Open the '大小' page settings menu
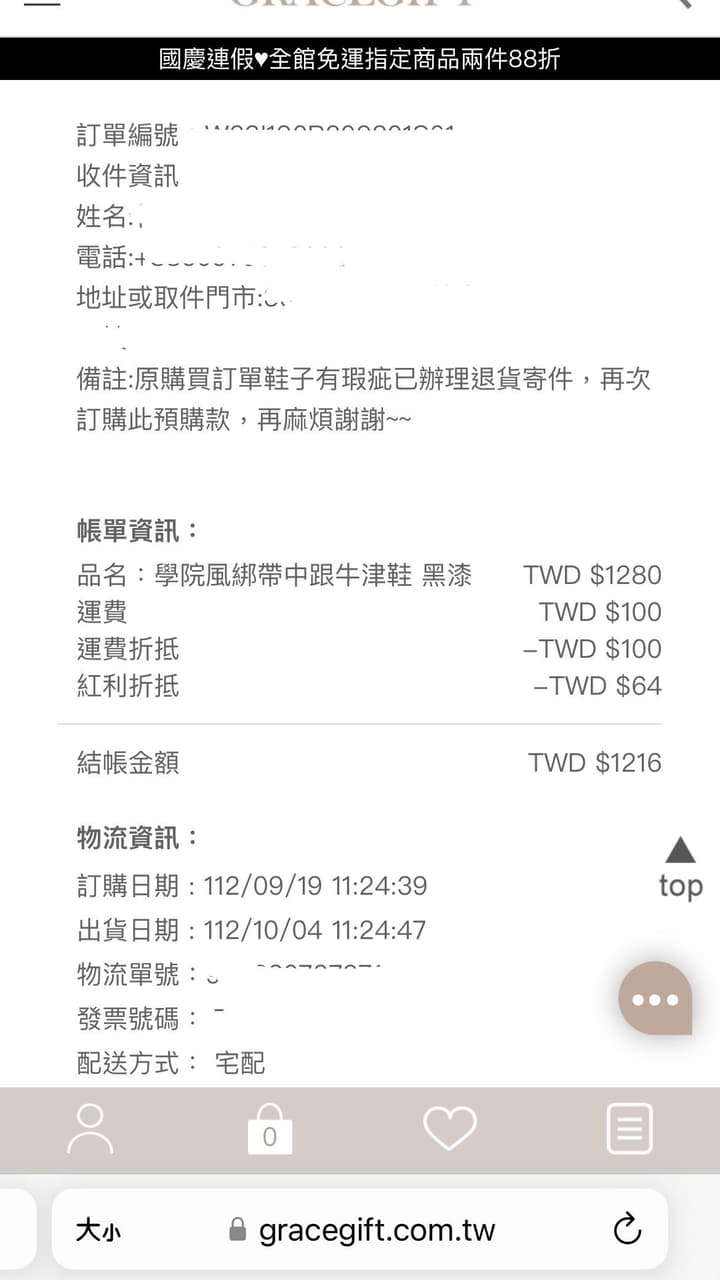The height and width of the screenshot is (1280, 720). click(95, 1231)
